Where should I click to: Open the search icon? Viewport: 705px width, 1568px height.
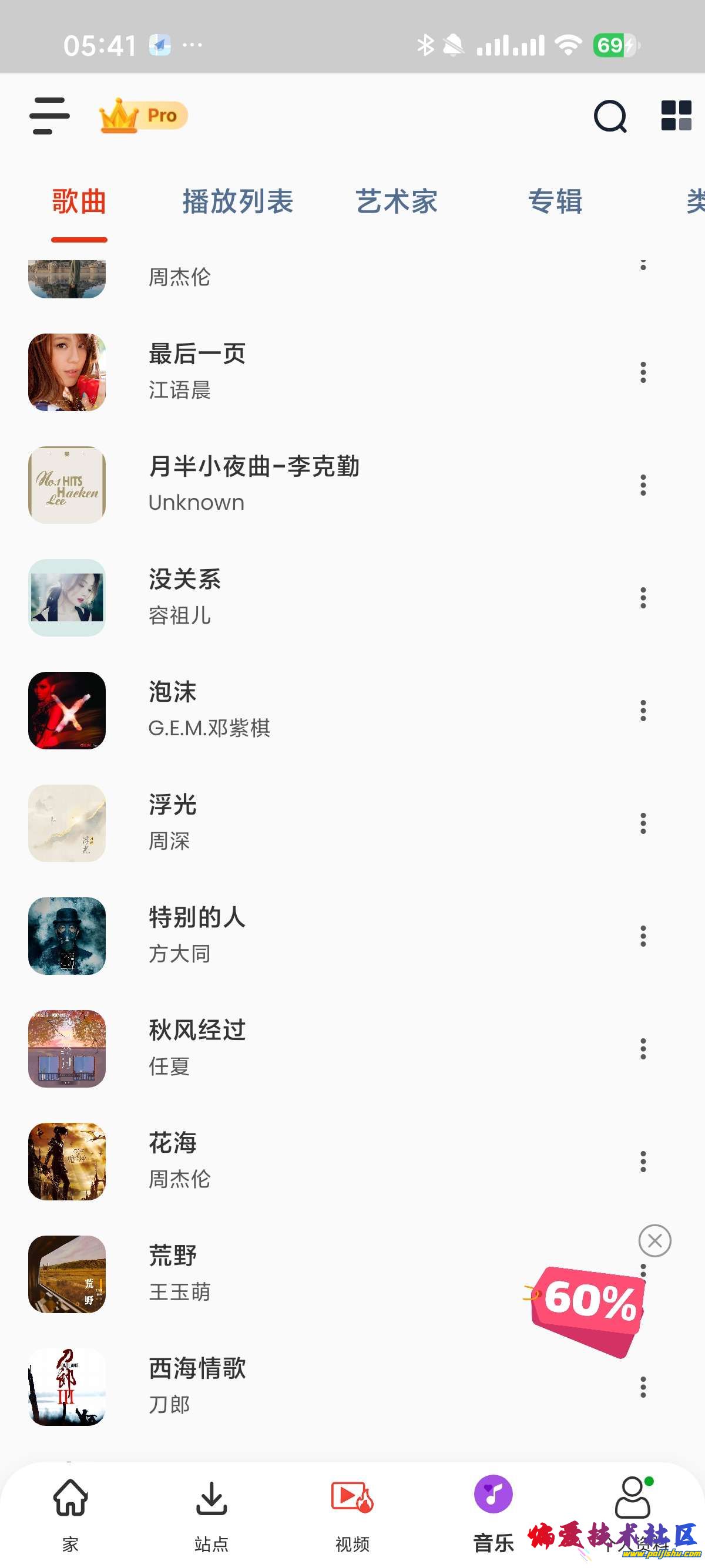click(x=609, y=116)
